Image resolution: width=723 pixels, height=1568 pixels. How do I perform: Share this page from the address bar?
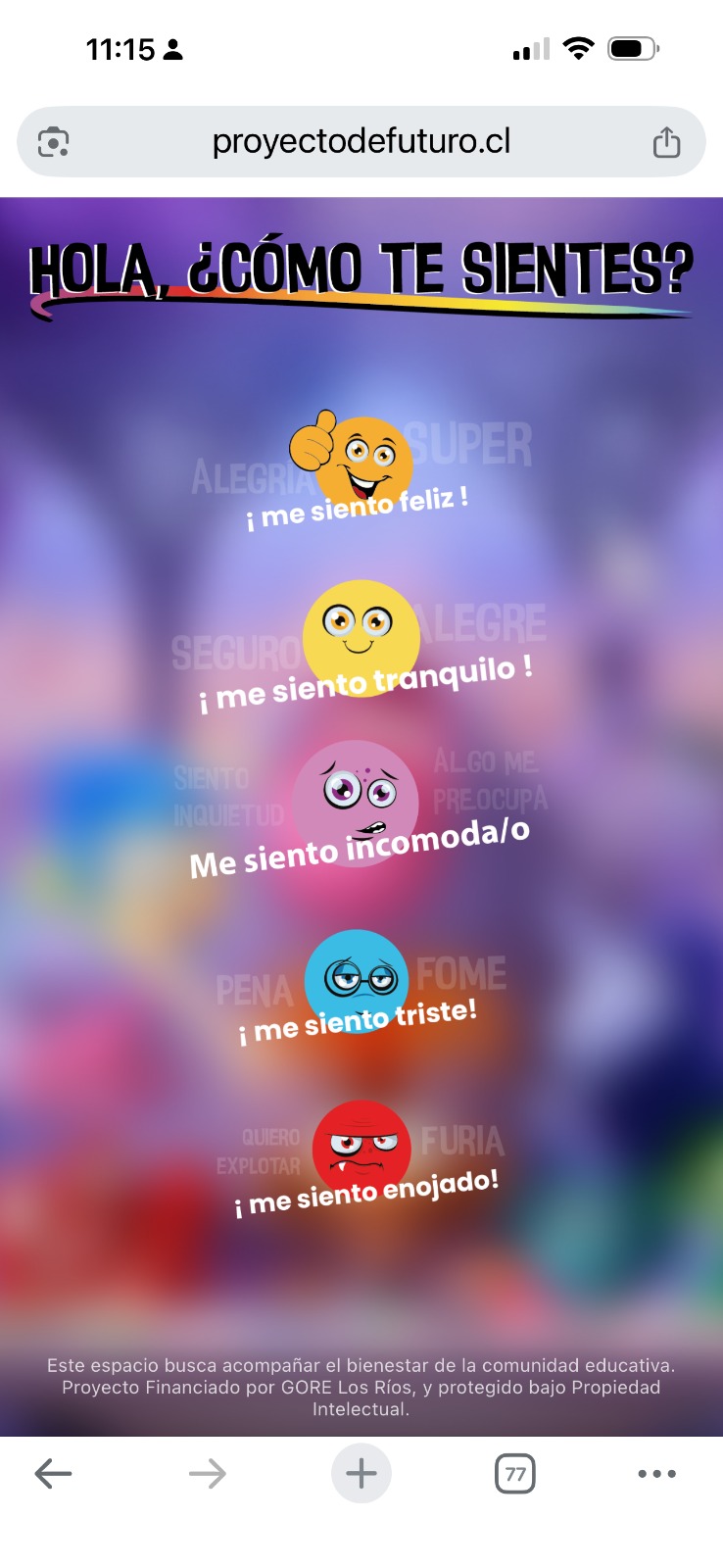click(666, 142)
